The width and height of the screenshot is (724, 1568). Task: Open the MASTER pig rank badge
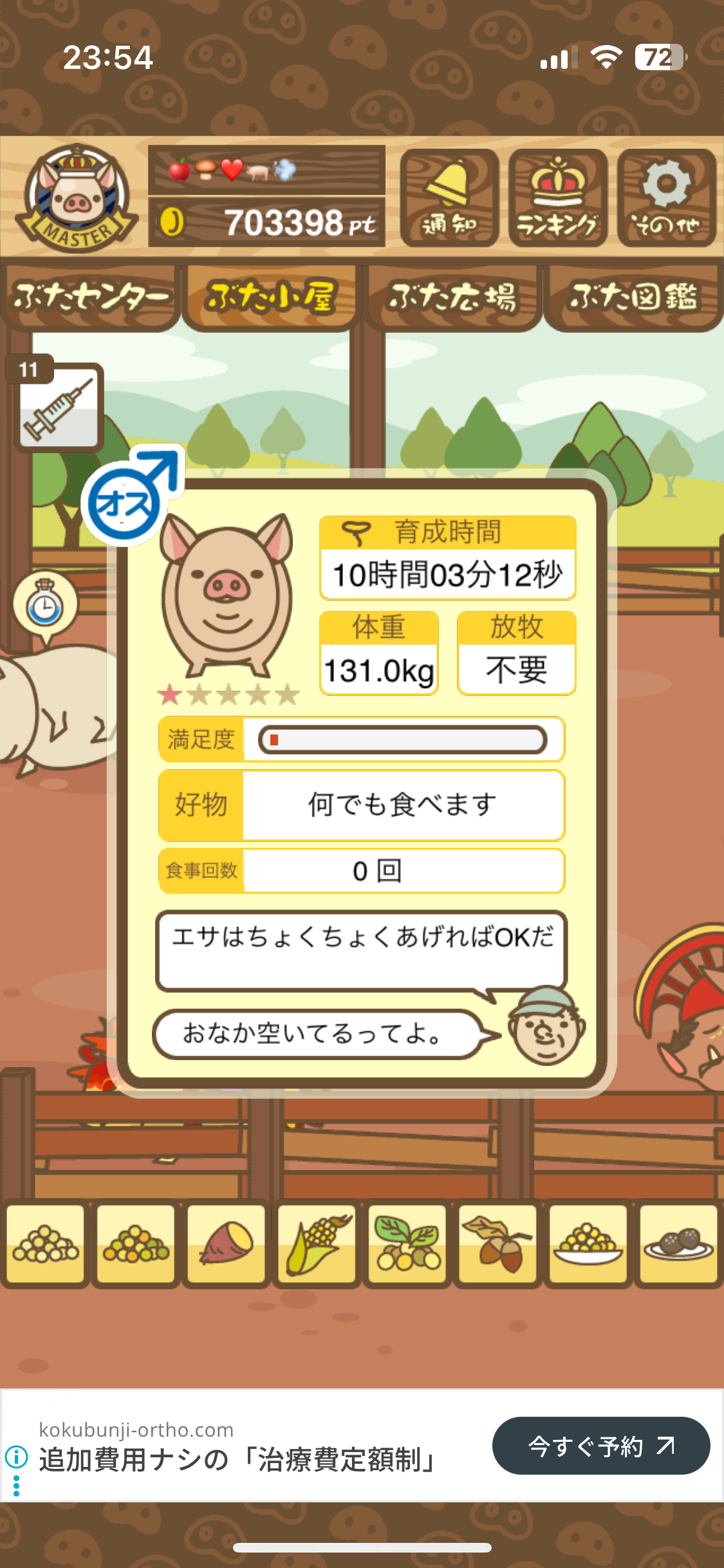click(x=77, y=199)
